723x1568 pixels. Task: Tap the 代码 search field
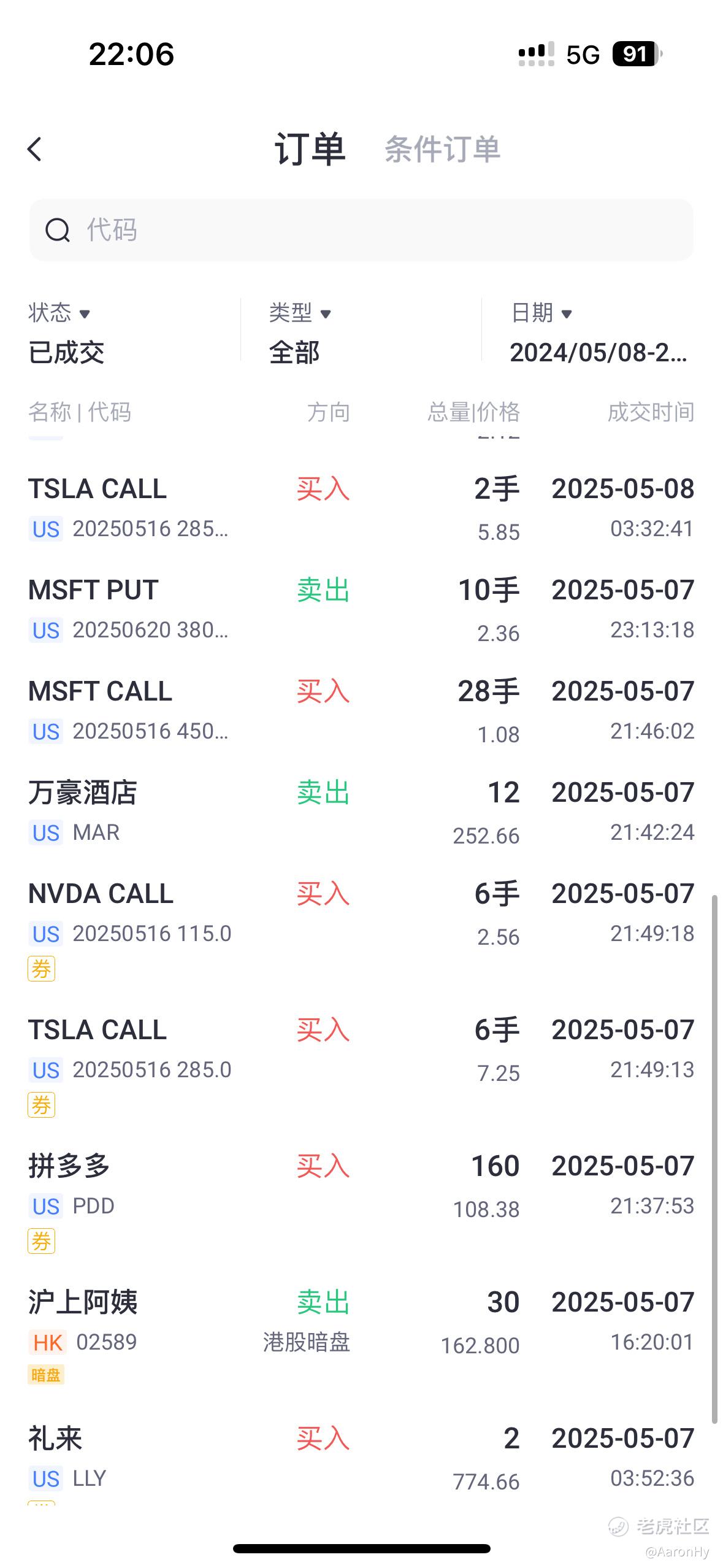(361, 230)
